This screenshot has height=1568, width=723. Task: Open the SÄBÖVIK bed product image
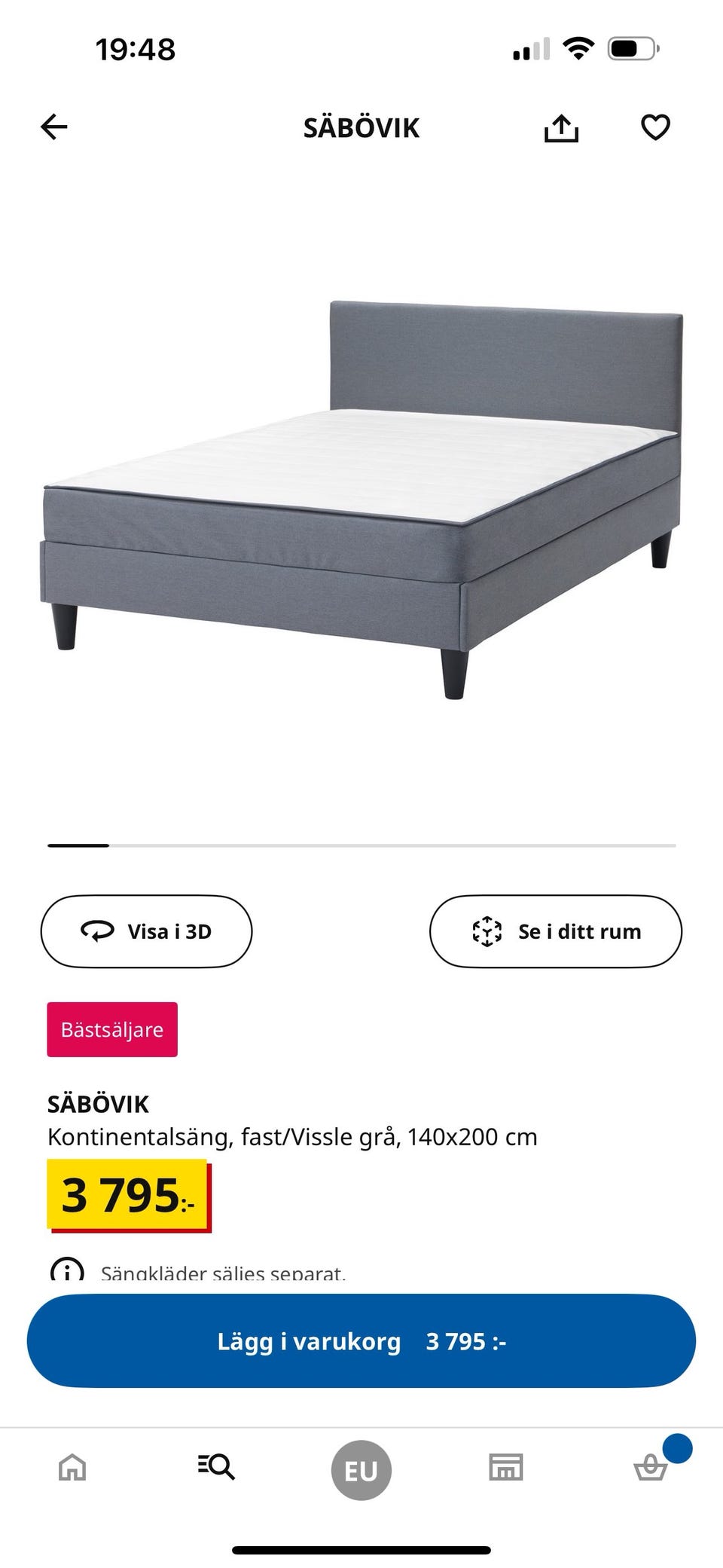361,500
